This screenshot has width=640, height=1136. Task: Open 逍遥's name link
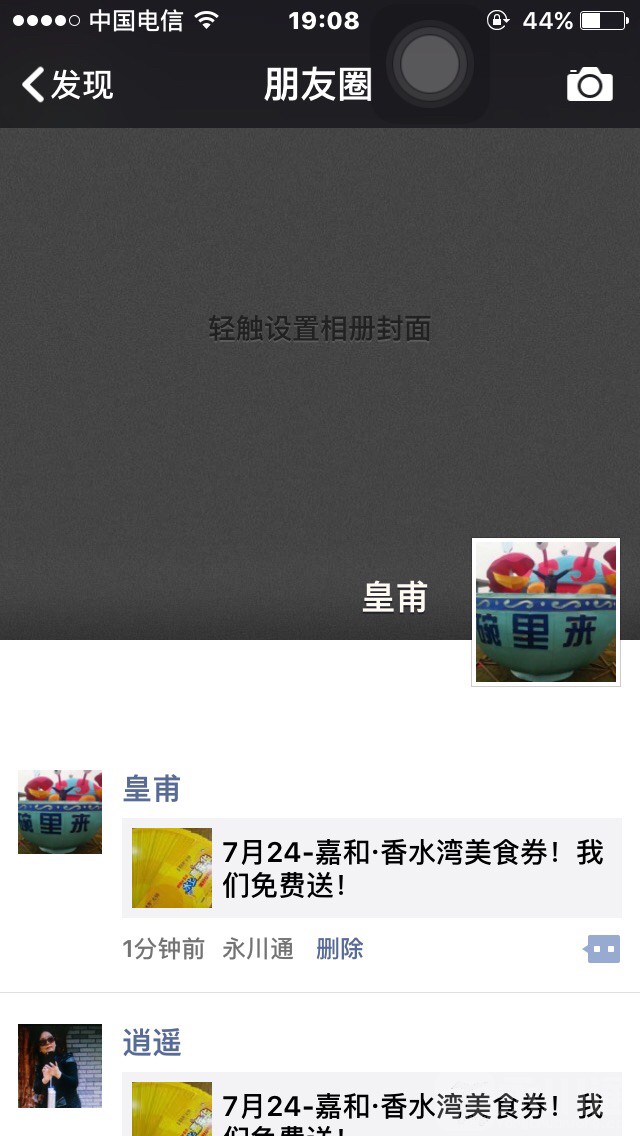click(x=152, y=1043)
